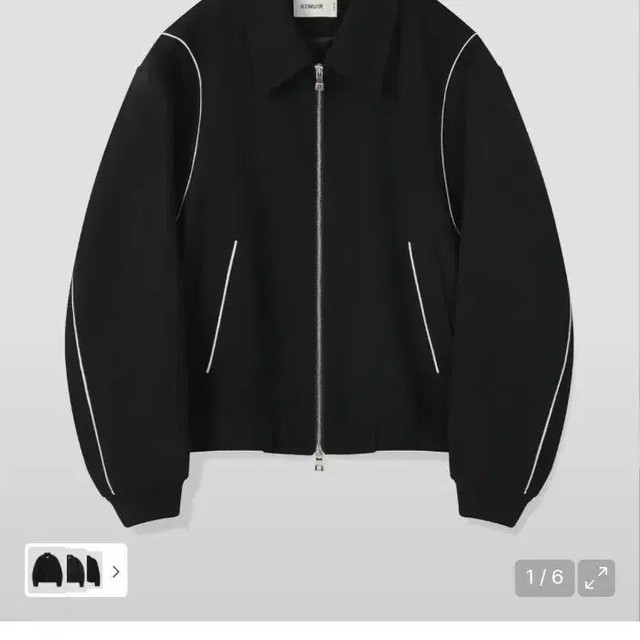This screenshot has height=640, width=640.
Task: Expand the jacket photo to fullscreen
Action: point(597,577)
